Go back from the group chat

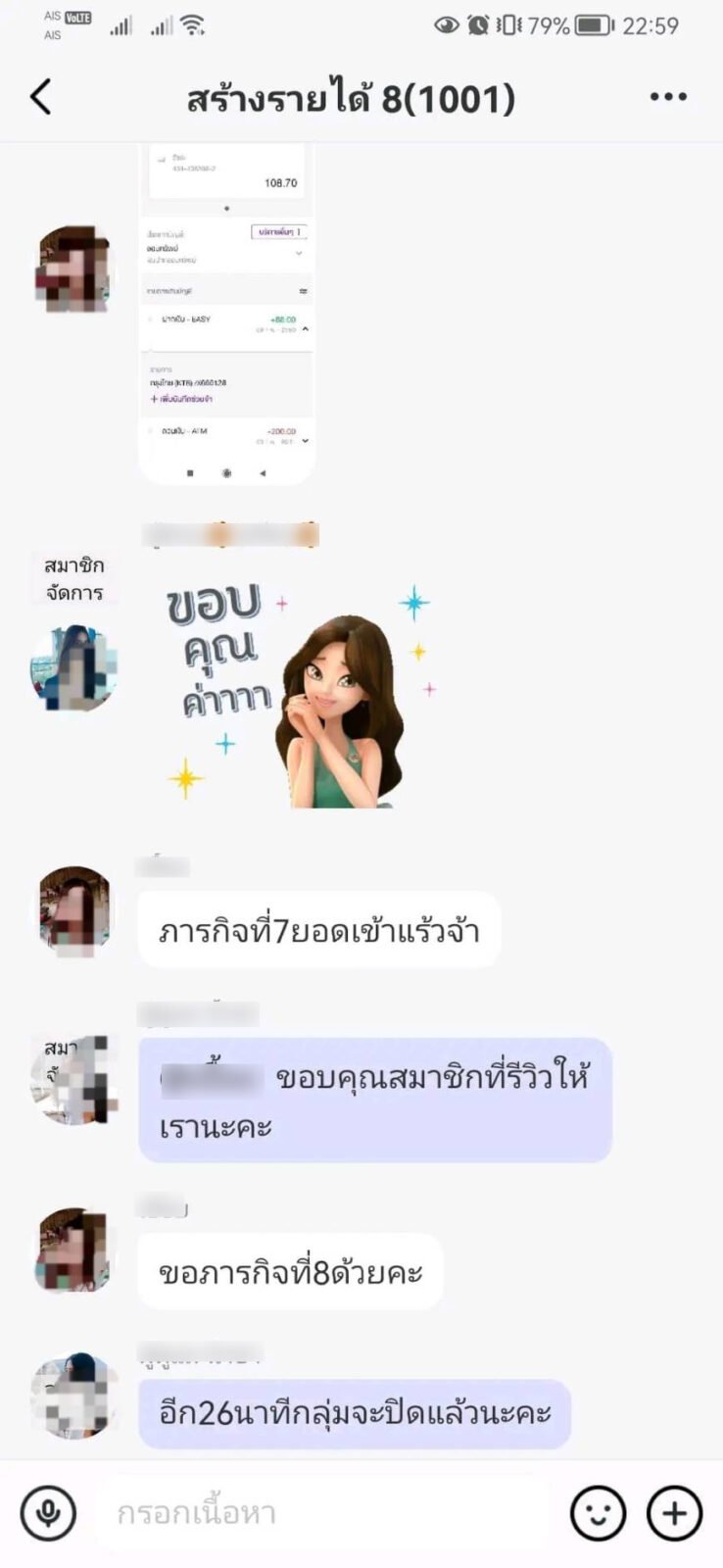41,98
